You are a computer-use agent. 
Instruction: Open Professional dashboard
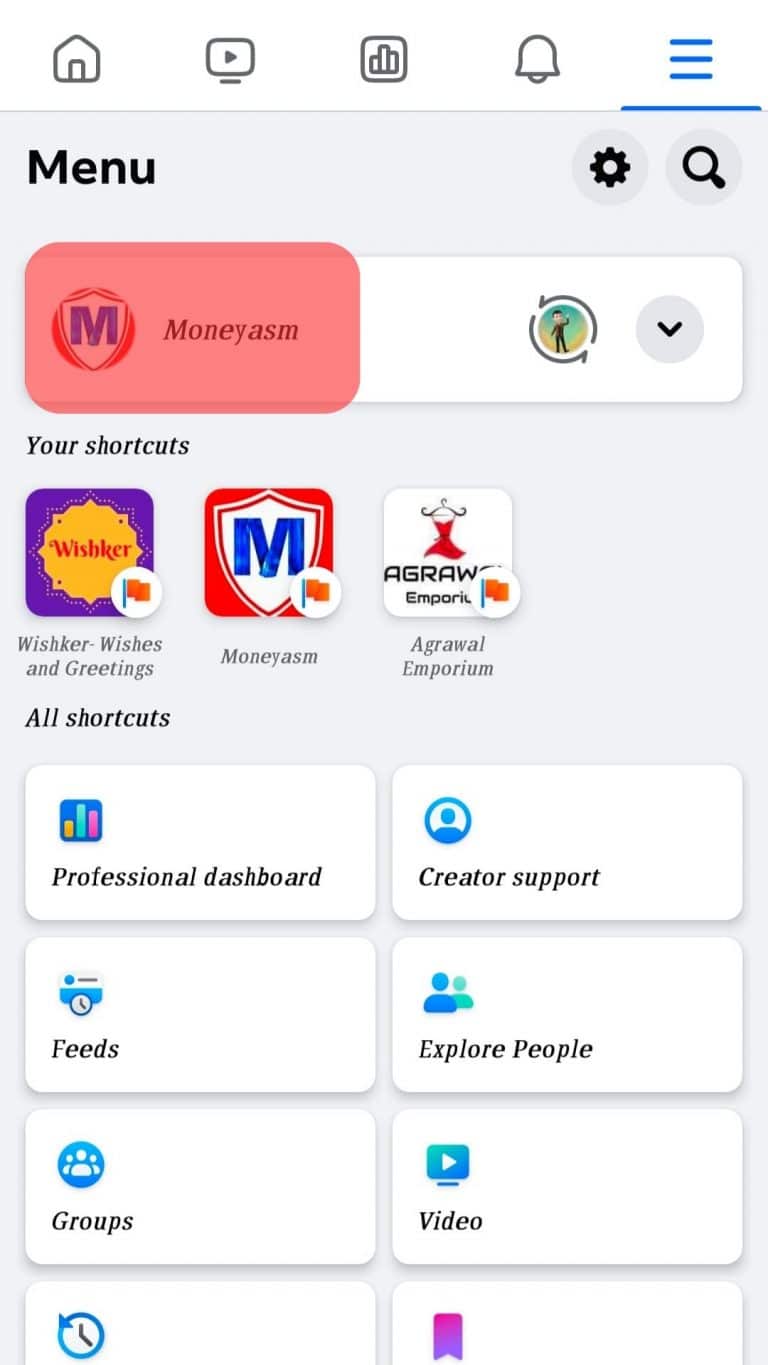pyautogui.click(x=200, y=842)
